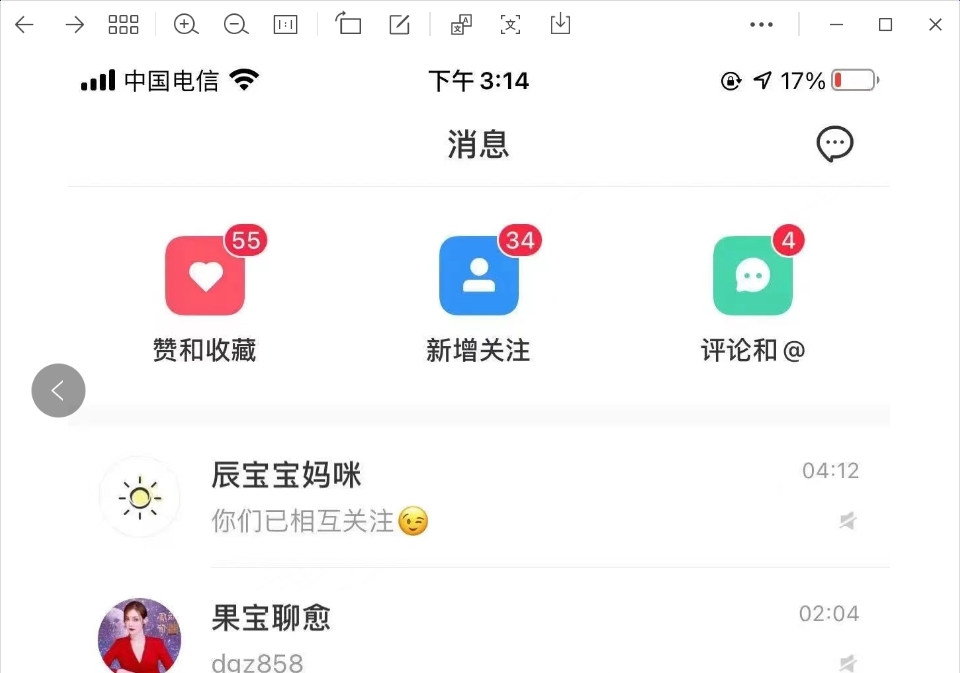Open the thumbnail grid view
This screenshot has width=960, height=673.
tap(123, 25)
